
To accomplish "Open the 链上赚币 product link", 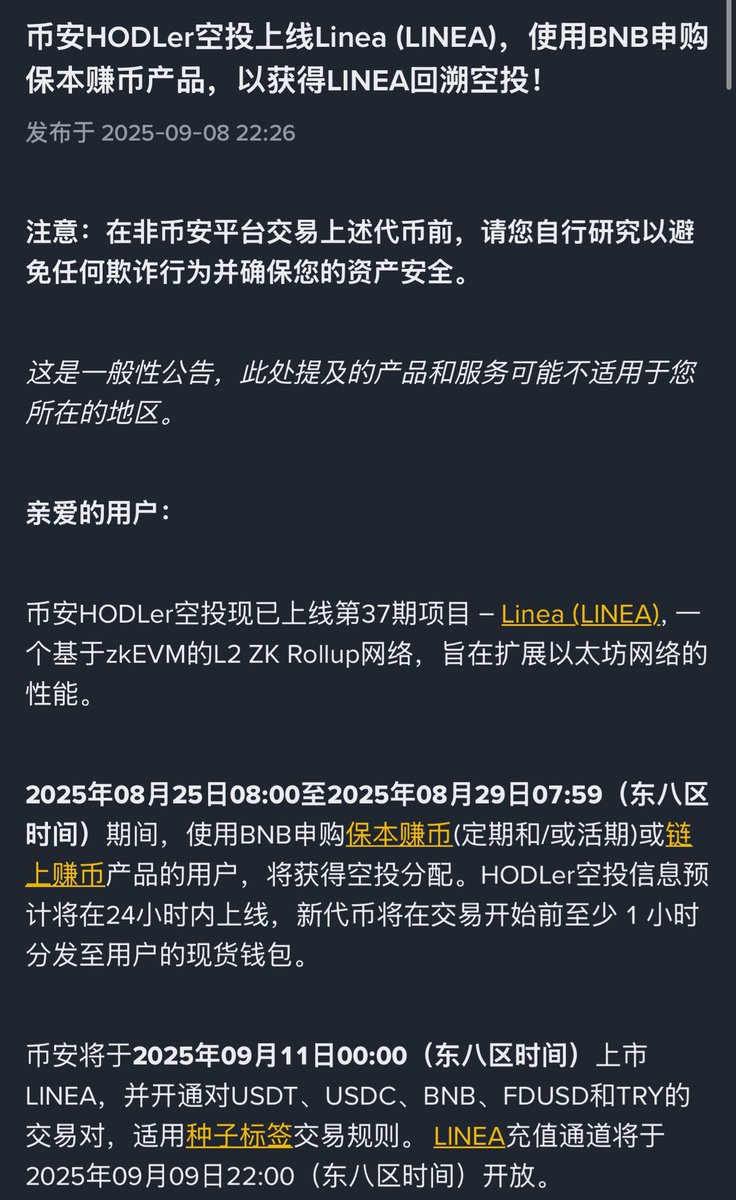I will click(66, 876).
